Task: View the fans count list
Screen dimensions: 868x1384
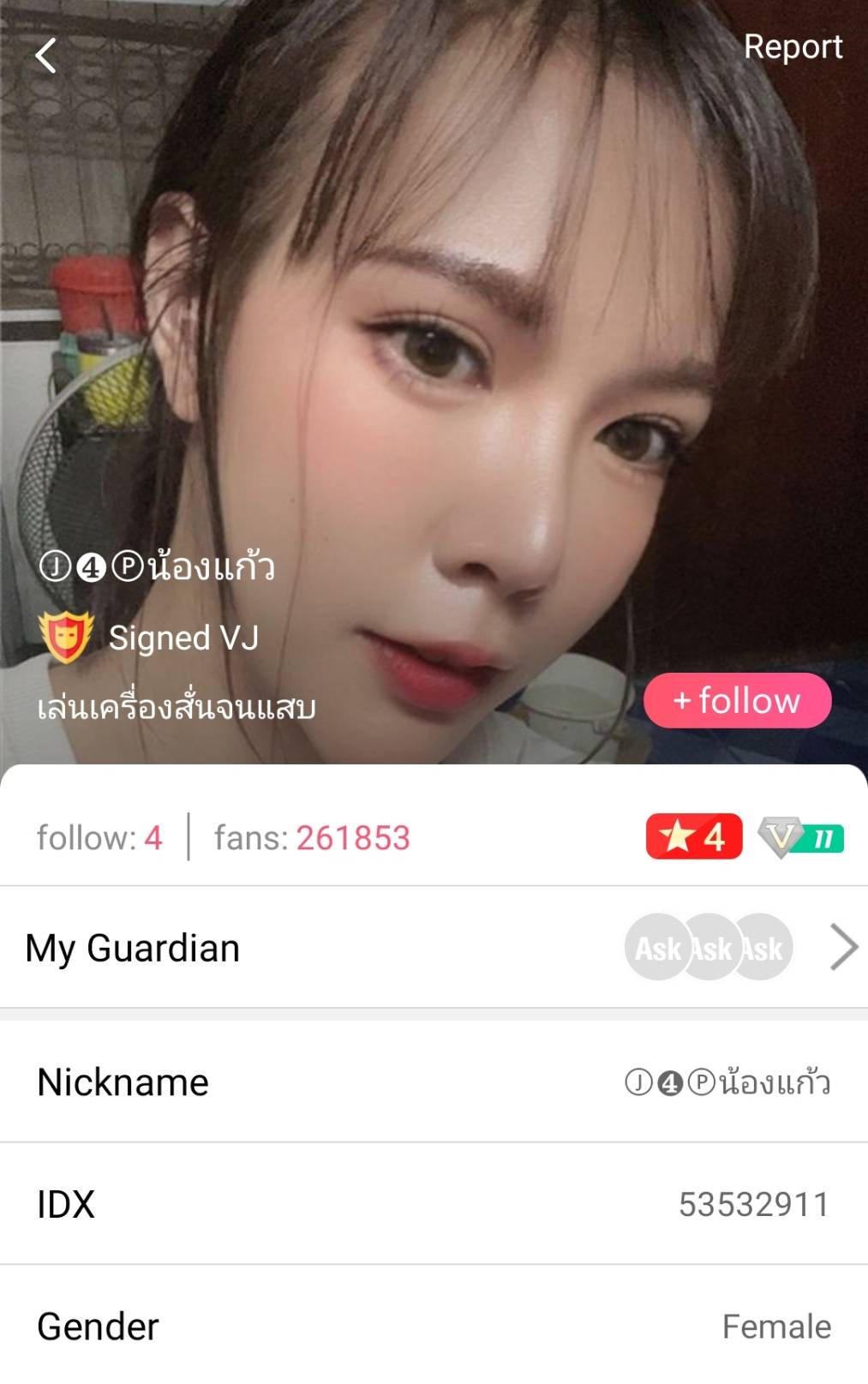Action: pos(312,838)
